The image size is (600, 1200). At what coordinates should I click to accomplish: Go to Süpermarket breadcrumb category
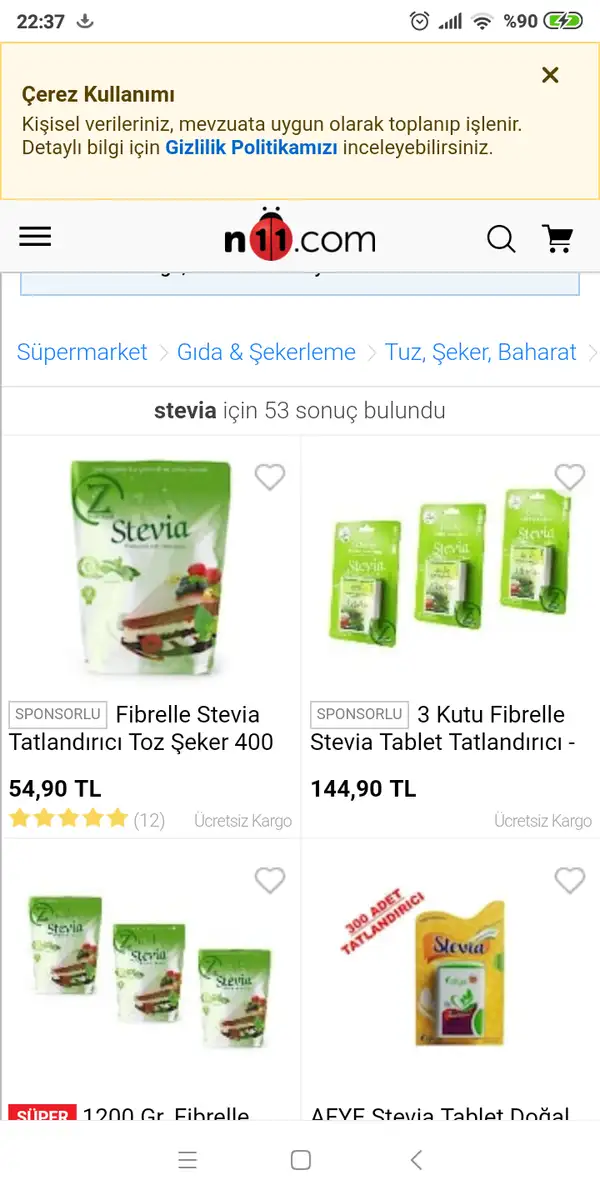coord(82,352)
